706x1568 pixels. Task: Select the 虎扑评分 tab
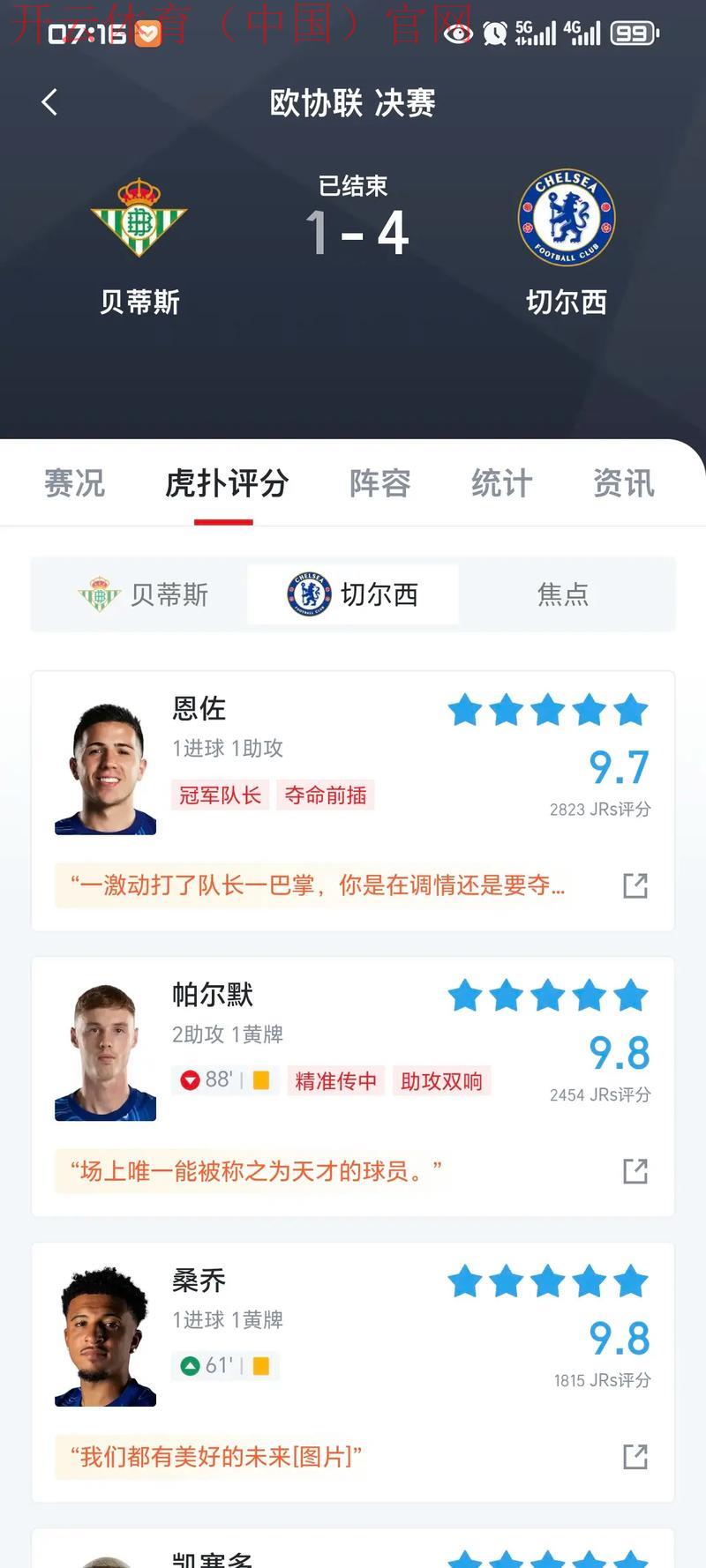pos(223,484)
